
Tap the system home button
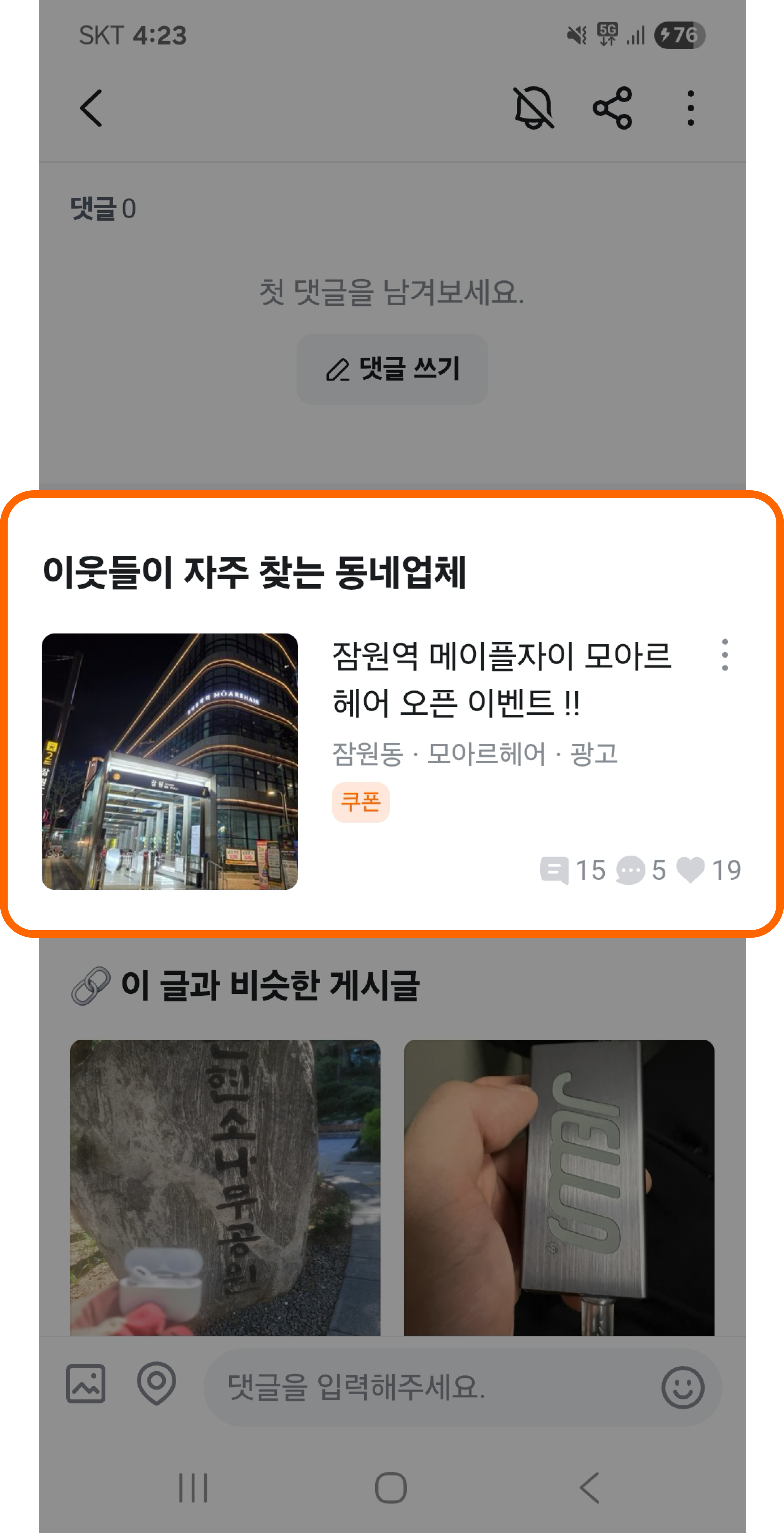coord(391,1488)
